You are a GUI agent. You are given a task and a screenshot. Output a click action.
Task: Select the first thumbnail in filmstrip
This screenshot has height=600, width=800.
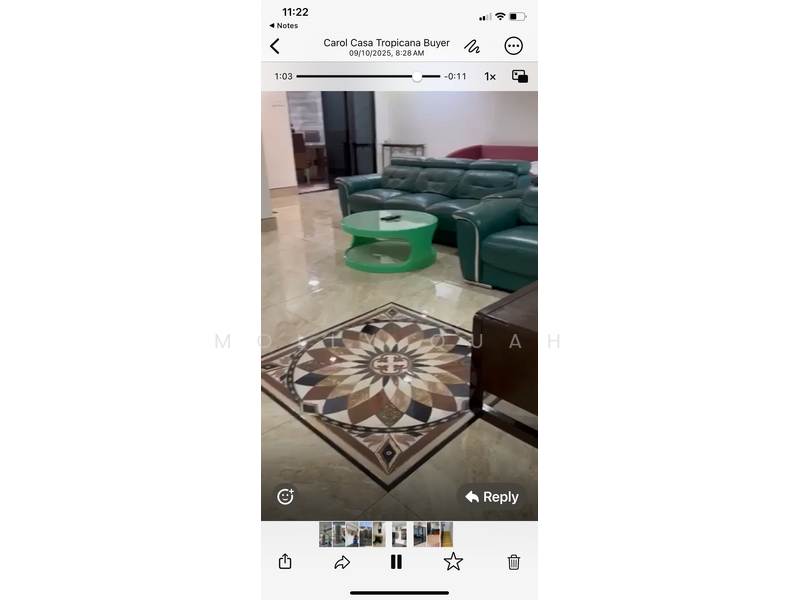tap(326, 534)
